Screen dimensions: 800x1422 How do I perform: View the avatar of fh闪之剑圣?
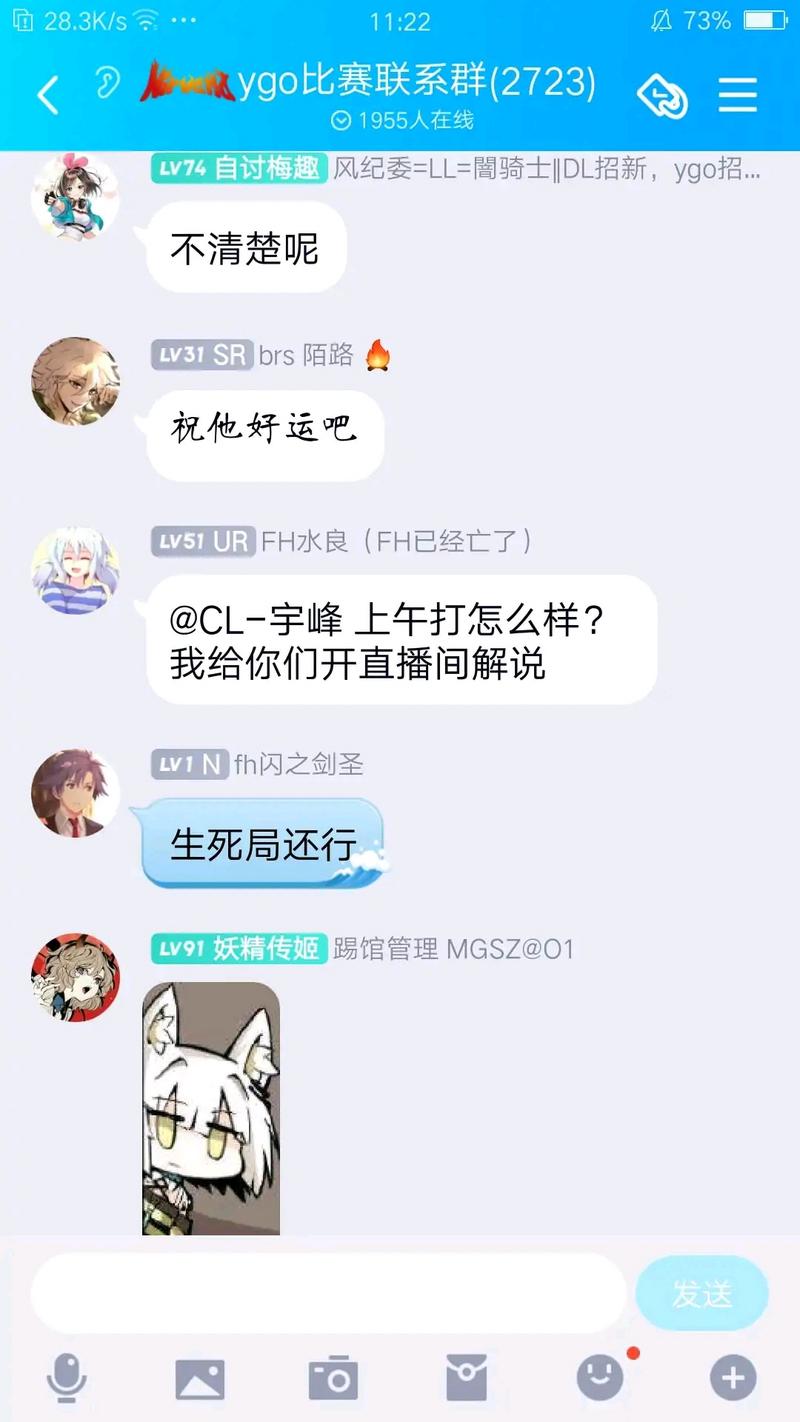pyautogui.click(x=75, y=793)
